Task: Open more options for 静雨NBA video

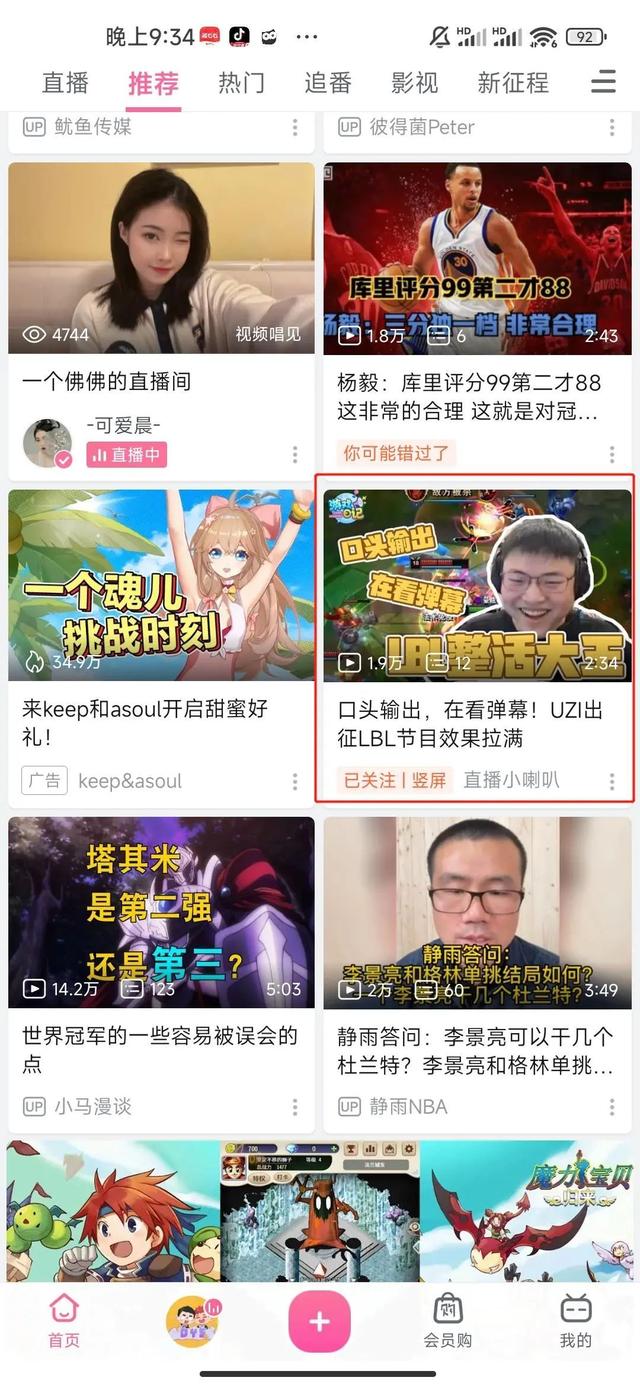Action: [x=611, y=1107]
